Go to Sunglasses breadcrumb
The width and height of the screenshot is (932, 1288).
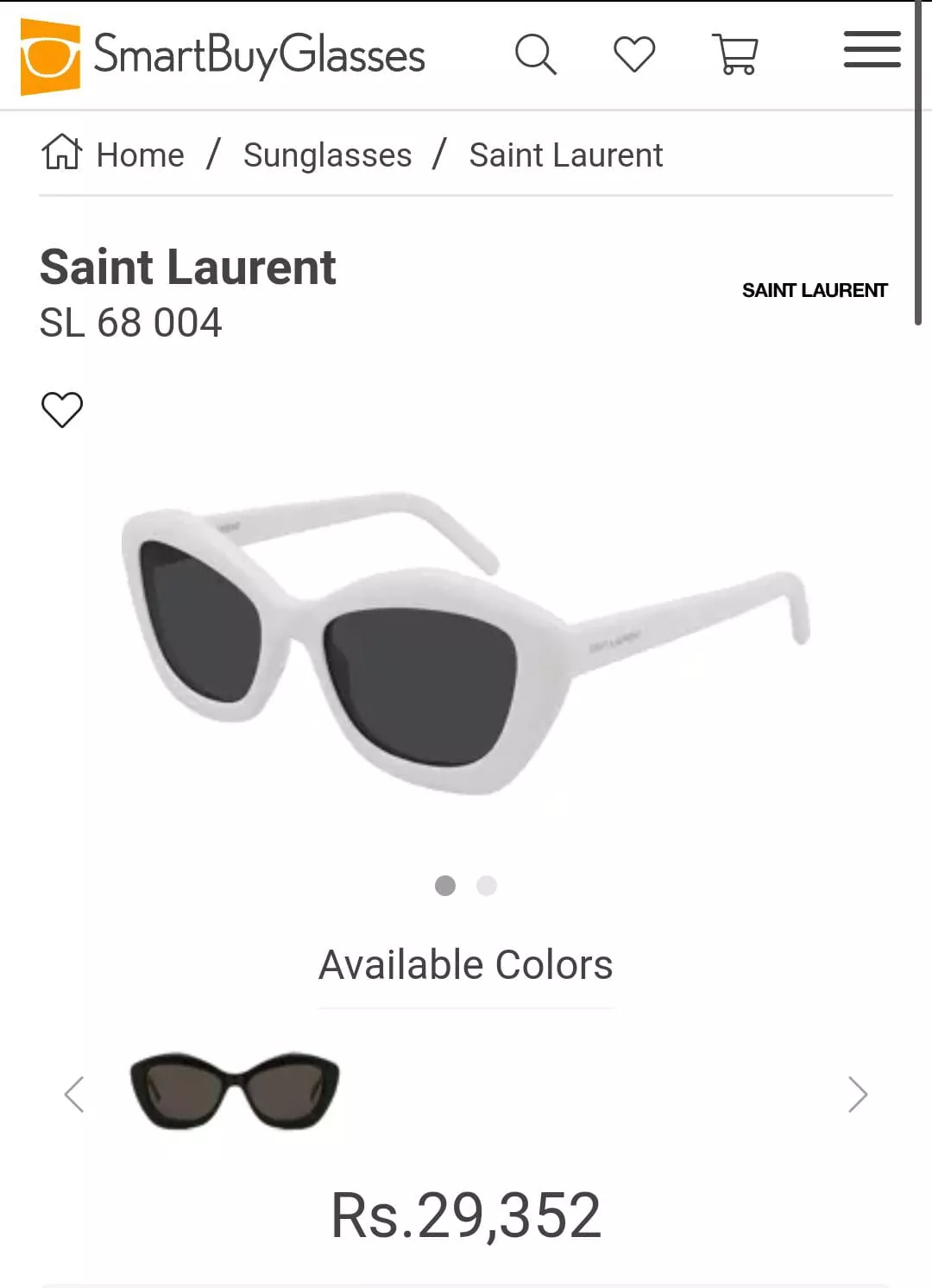[x=327, y=155]
